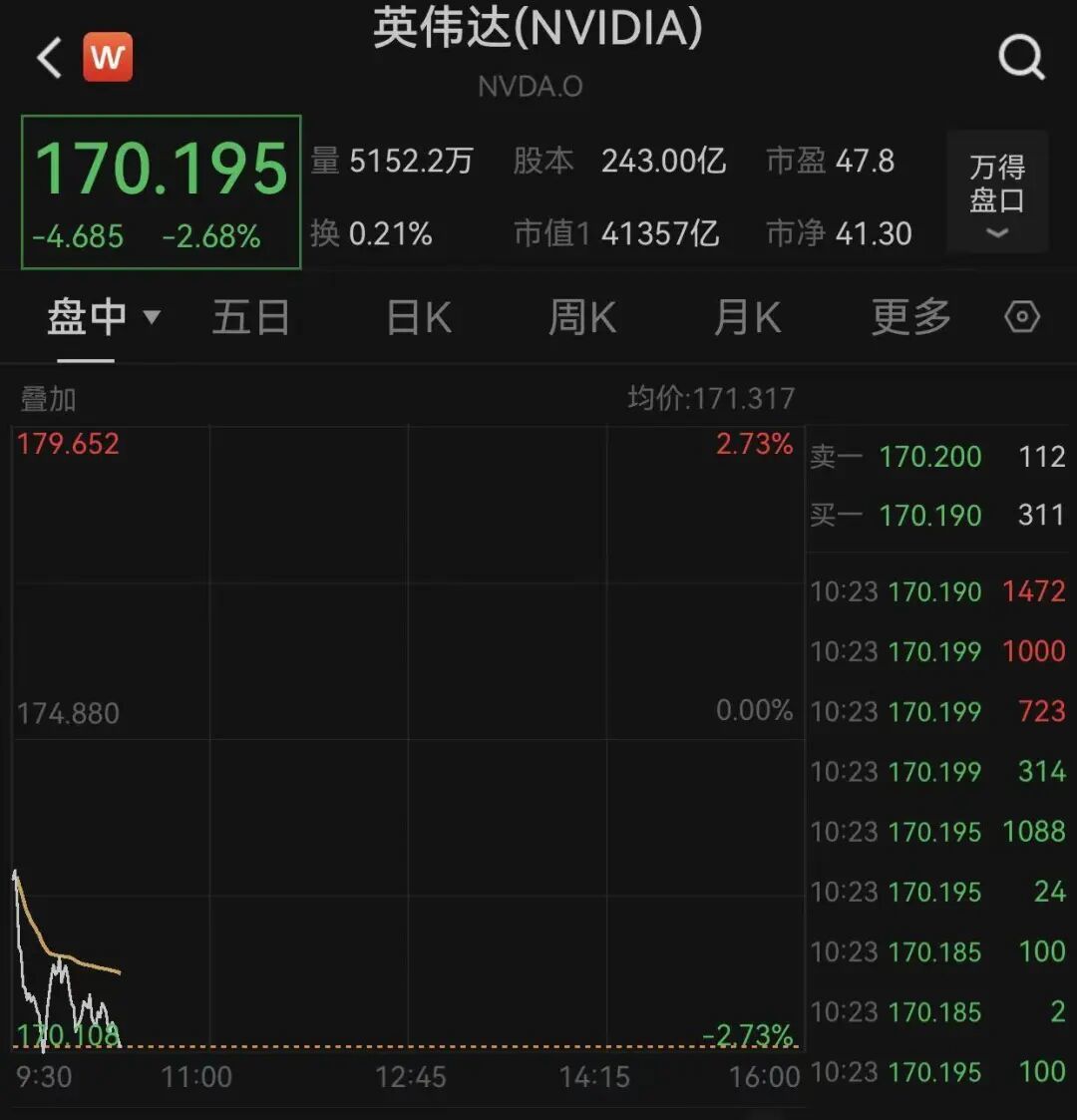Tap the orange W icon
The width and height of the screenshot is (1077, 1120).
(108, 58)
